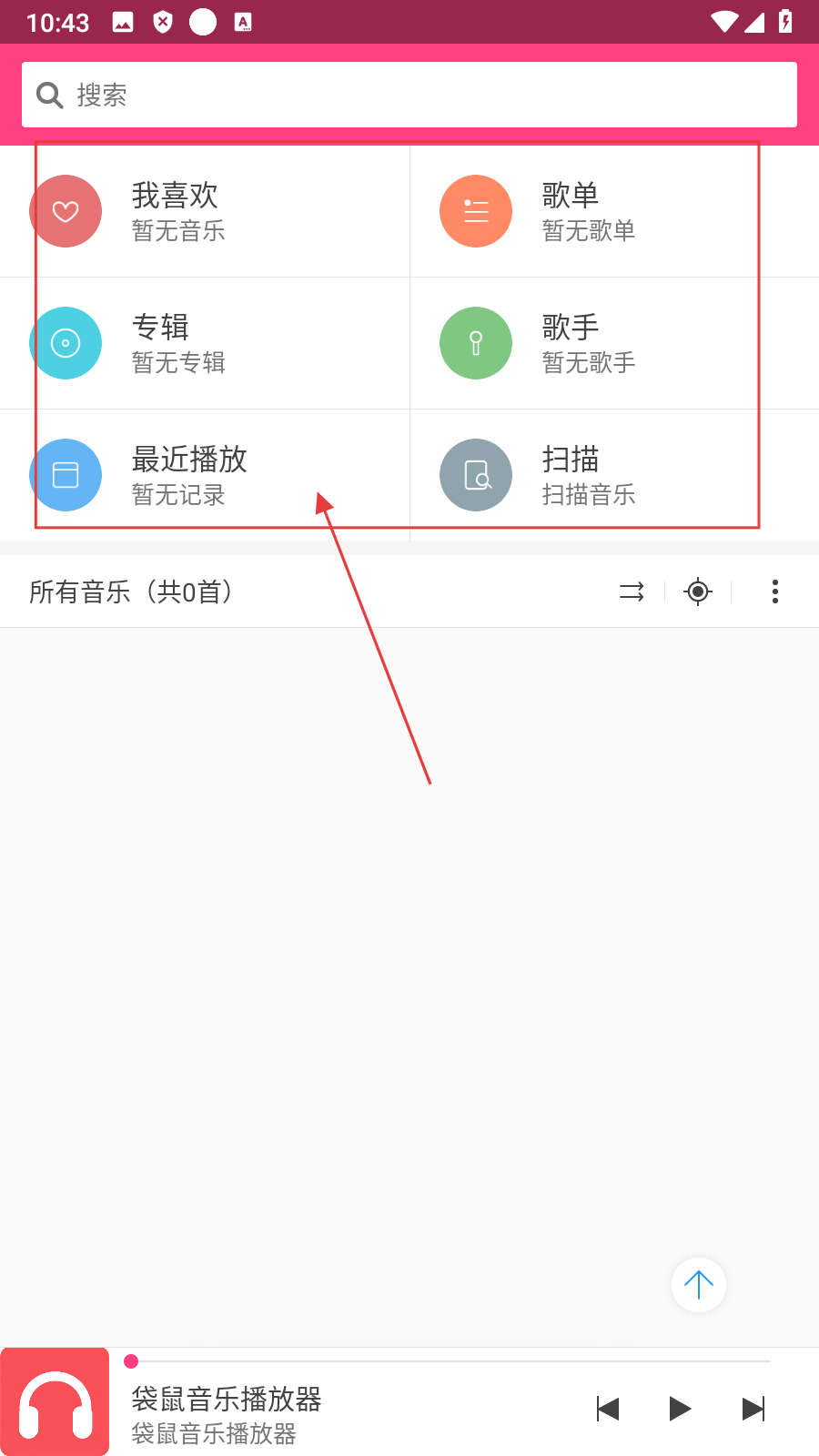
Task: Open the 歌单 playlists section
Action: [614, 211]
